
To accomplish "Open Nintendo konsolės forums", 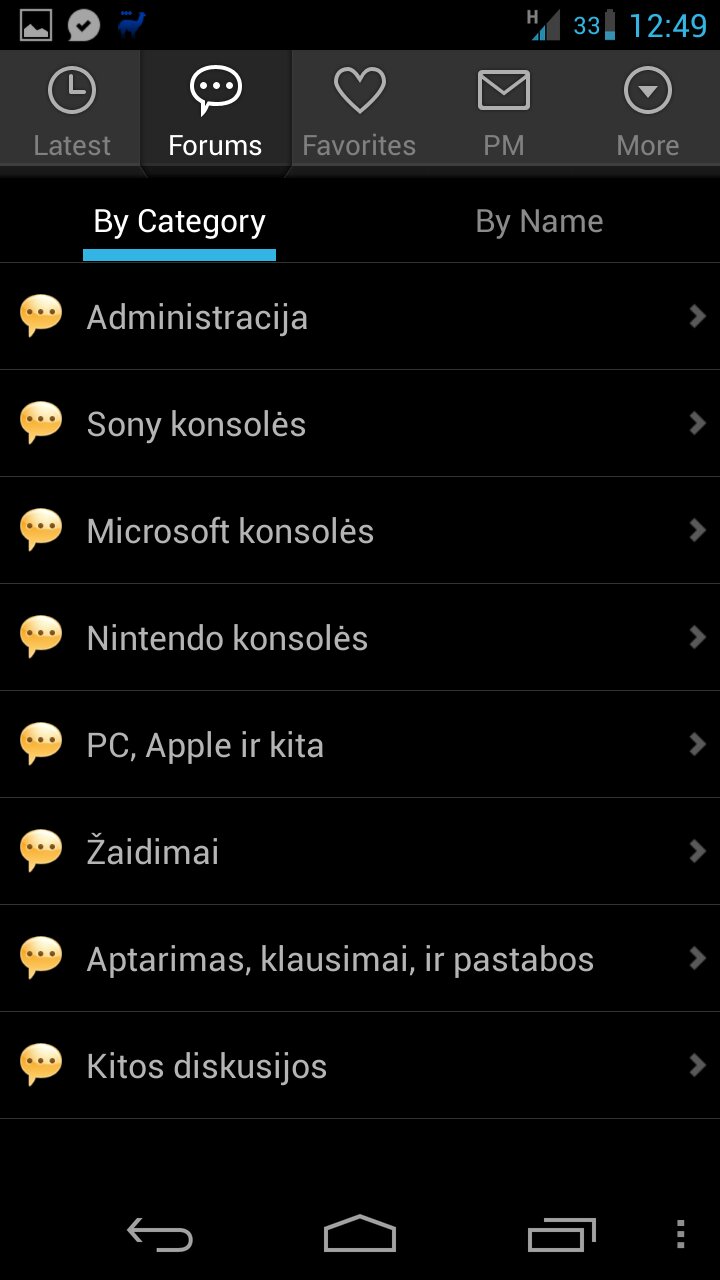I will 360,638.
